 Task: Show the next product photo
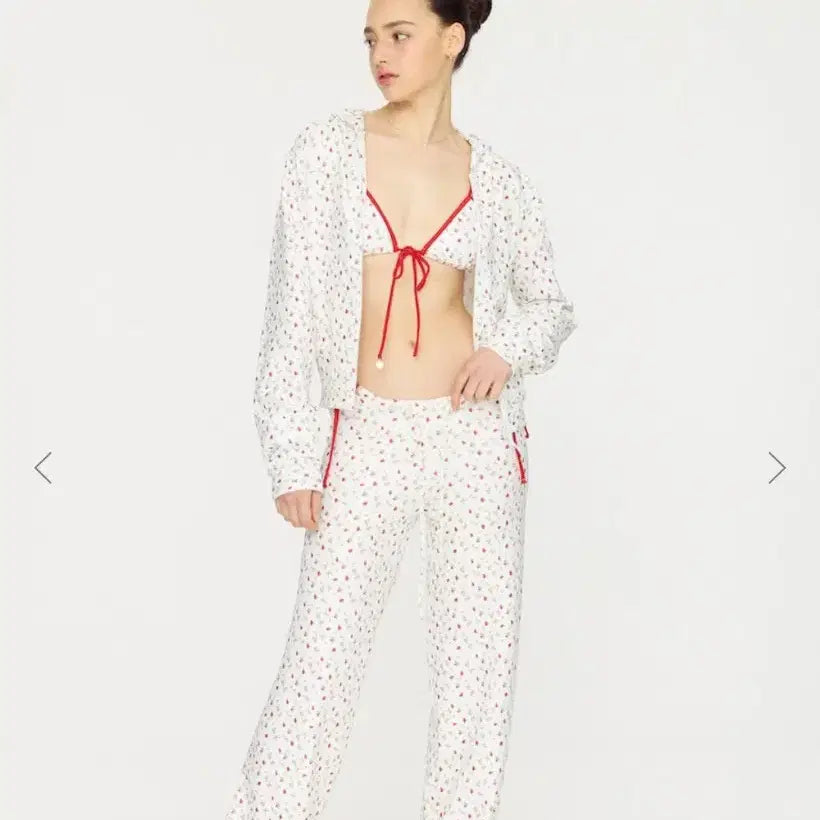776,467
